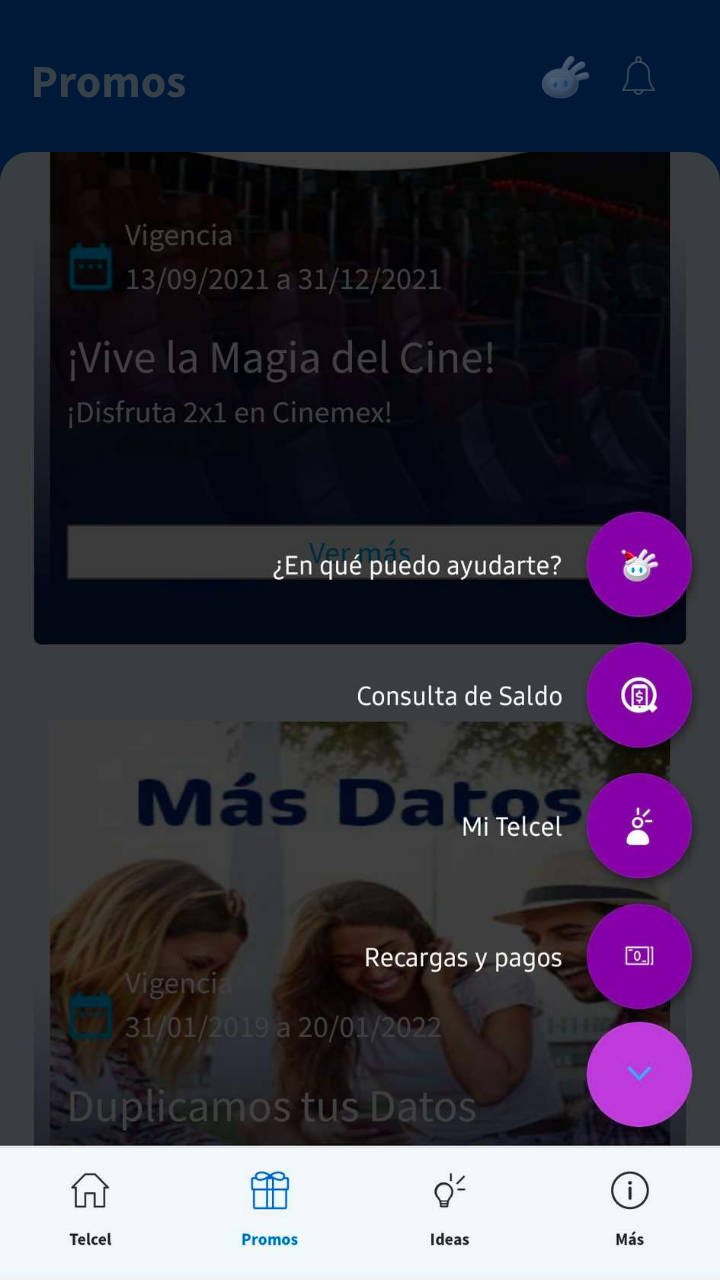
Task: Open the Mi Telcel shortcut
Action: 638,826
